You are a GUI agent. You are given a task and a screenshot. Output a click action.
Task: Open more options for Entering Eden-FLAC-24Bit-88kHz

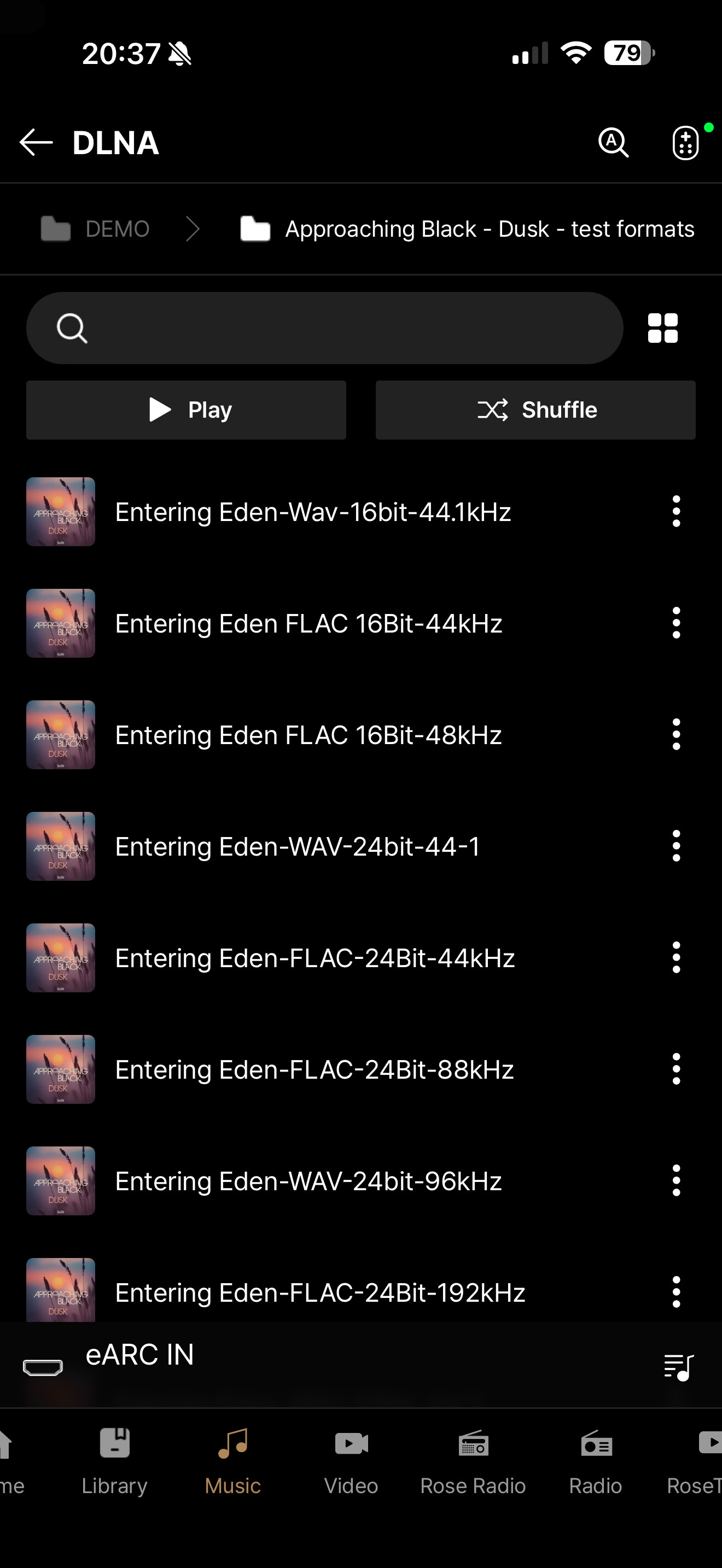(x=676, y=1069)
